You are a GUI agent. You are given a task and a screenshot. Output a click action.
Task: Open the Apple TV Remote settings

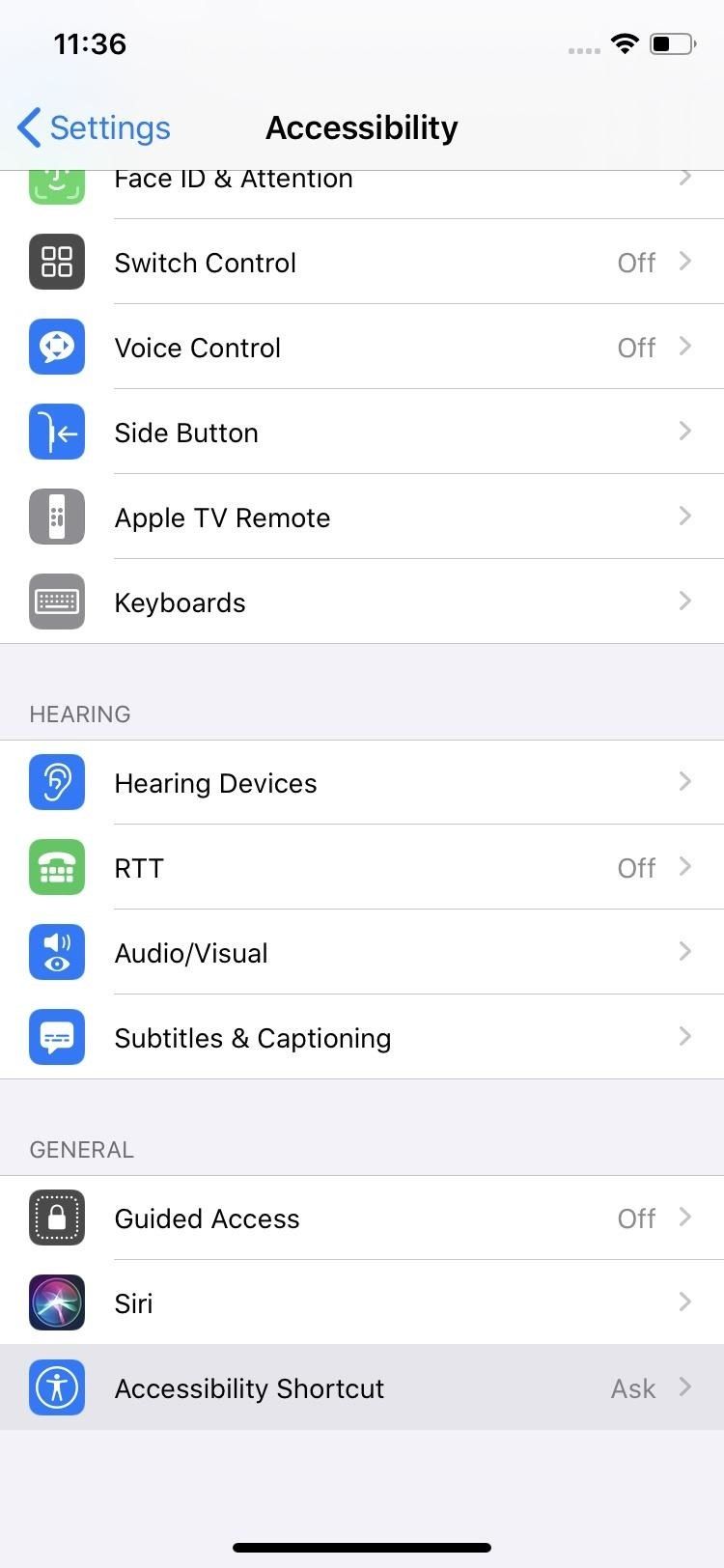[x=362, y=517]
